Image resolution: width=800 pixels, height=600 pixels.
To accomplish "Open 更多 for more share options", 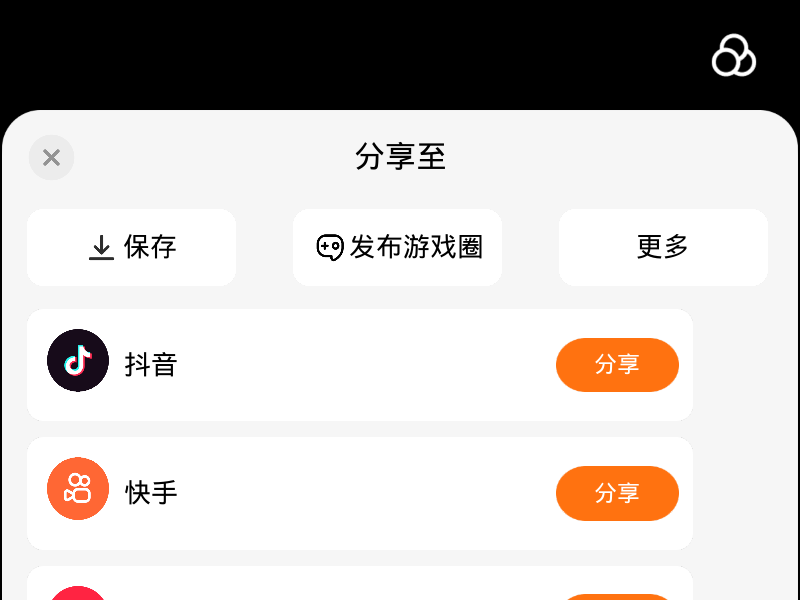I will [x=663, y=247].
